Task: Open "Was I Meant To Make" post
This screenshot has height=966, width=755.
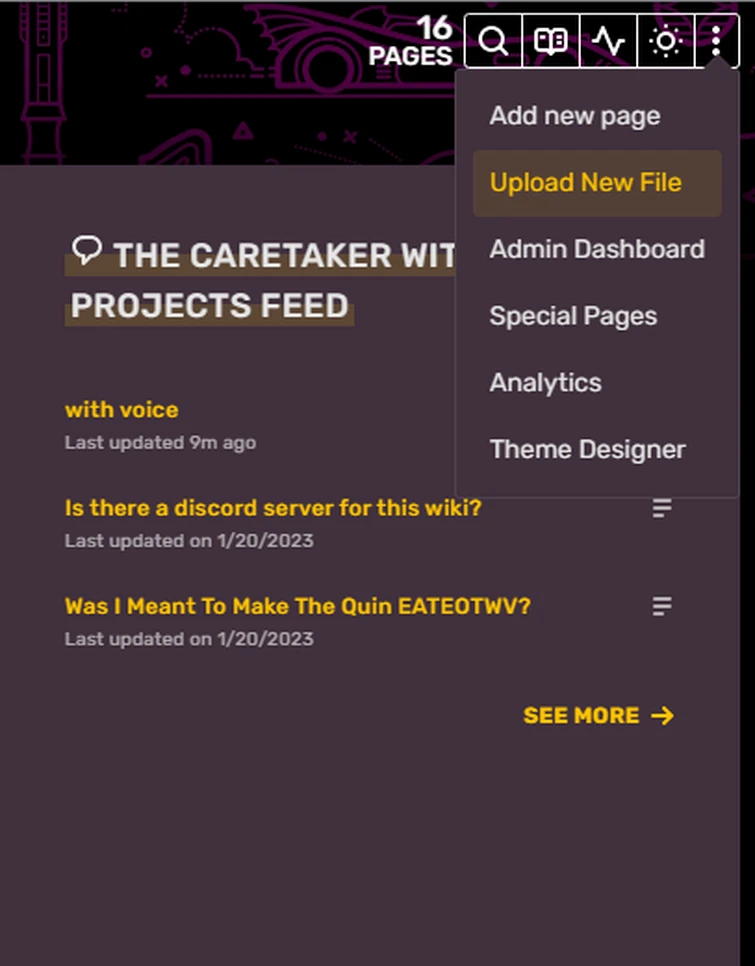Action: point(297,606)
